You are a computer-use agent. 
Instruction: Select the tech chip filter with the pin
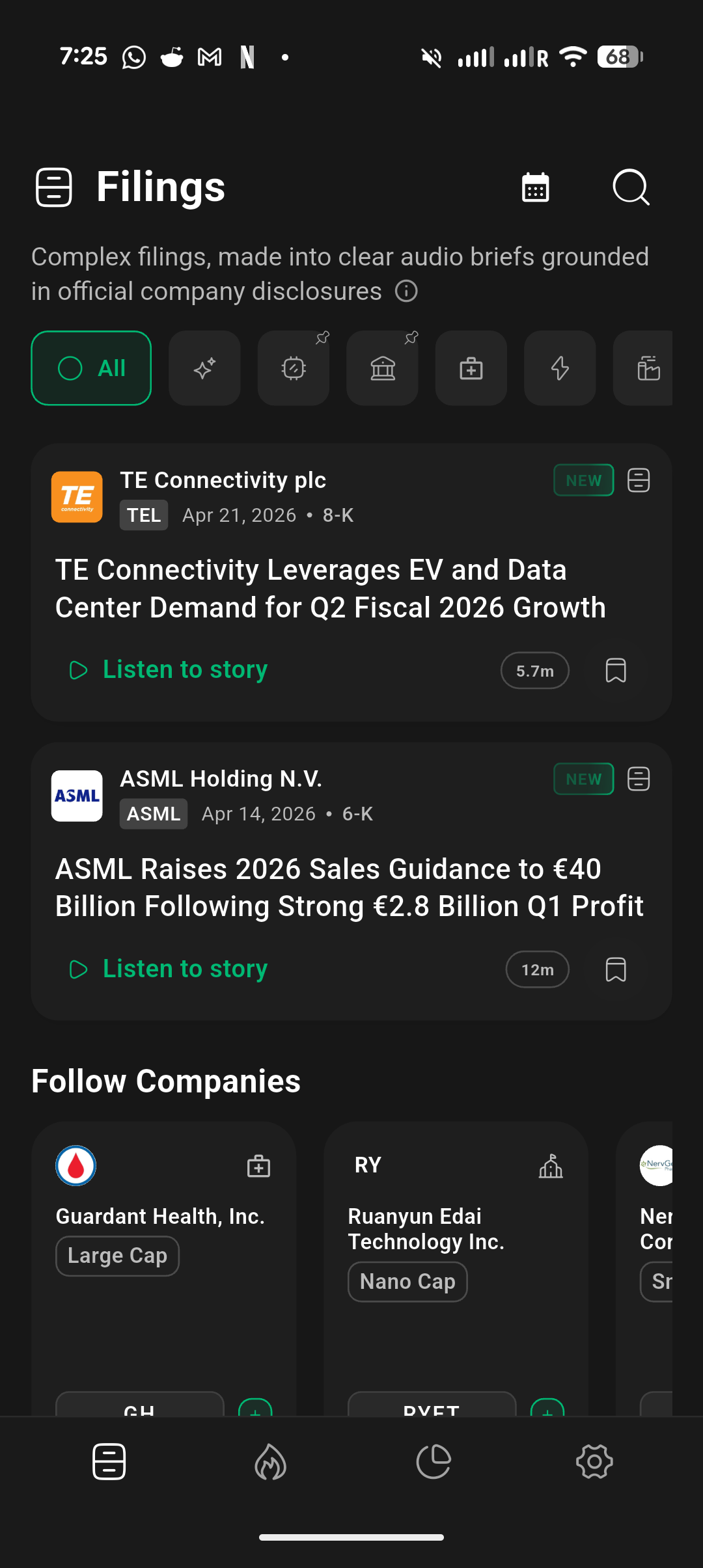click(293, 368)
